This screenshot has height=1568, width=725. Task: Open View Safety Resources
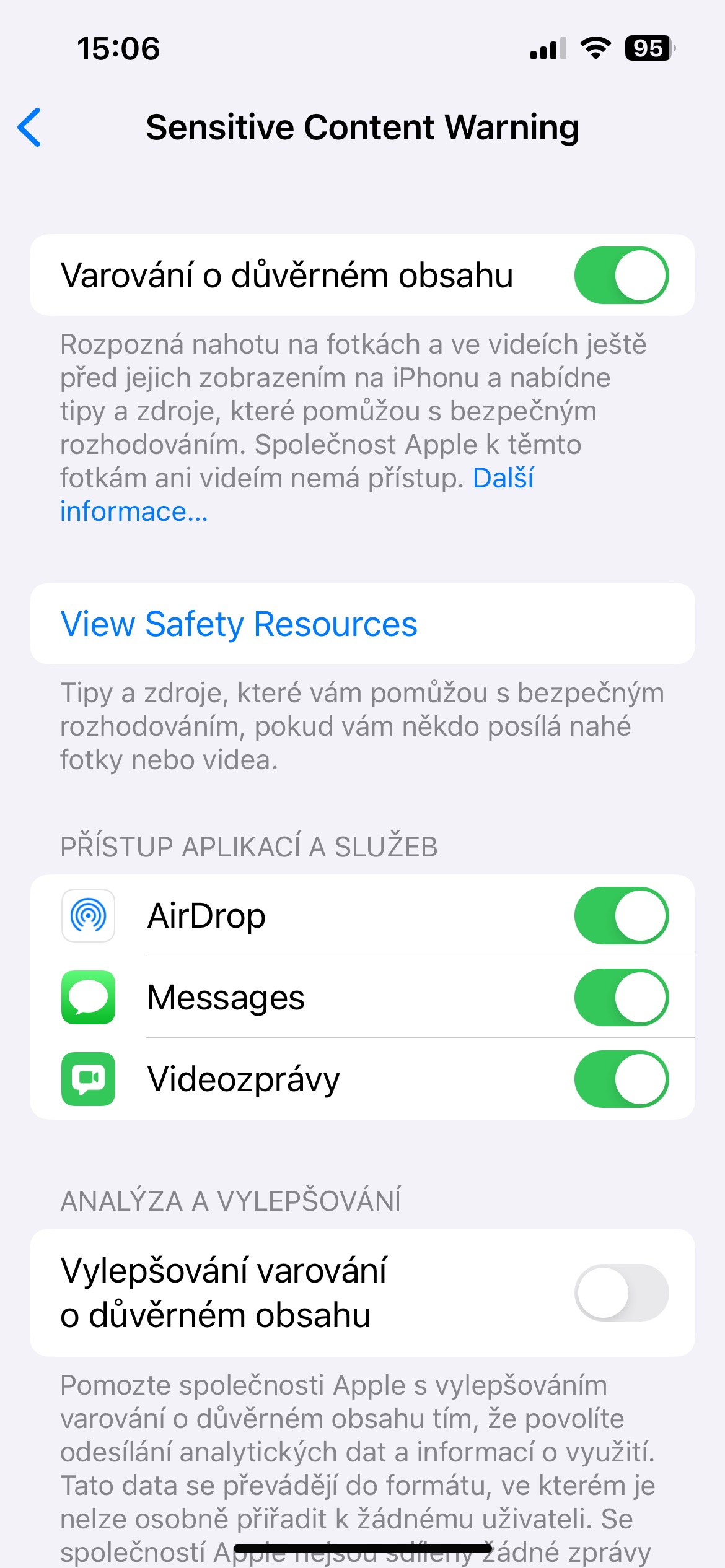pos(362,624)
